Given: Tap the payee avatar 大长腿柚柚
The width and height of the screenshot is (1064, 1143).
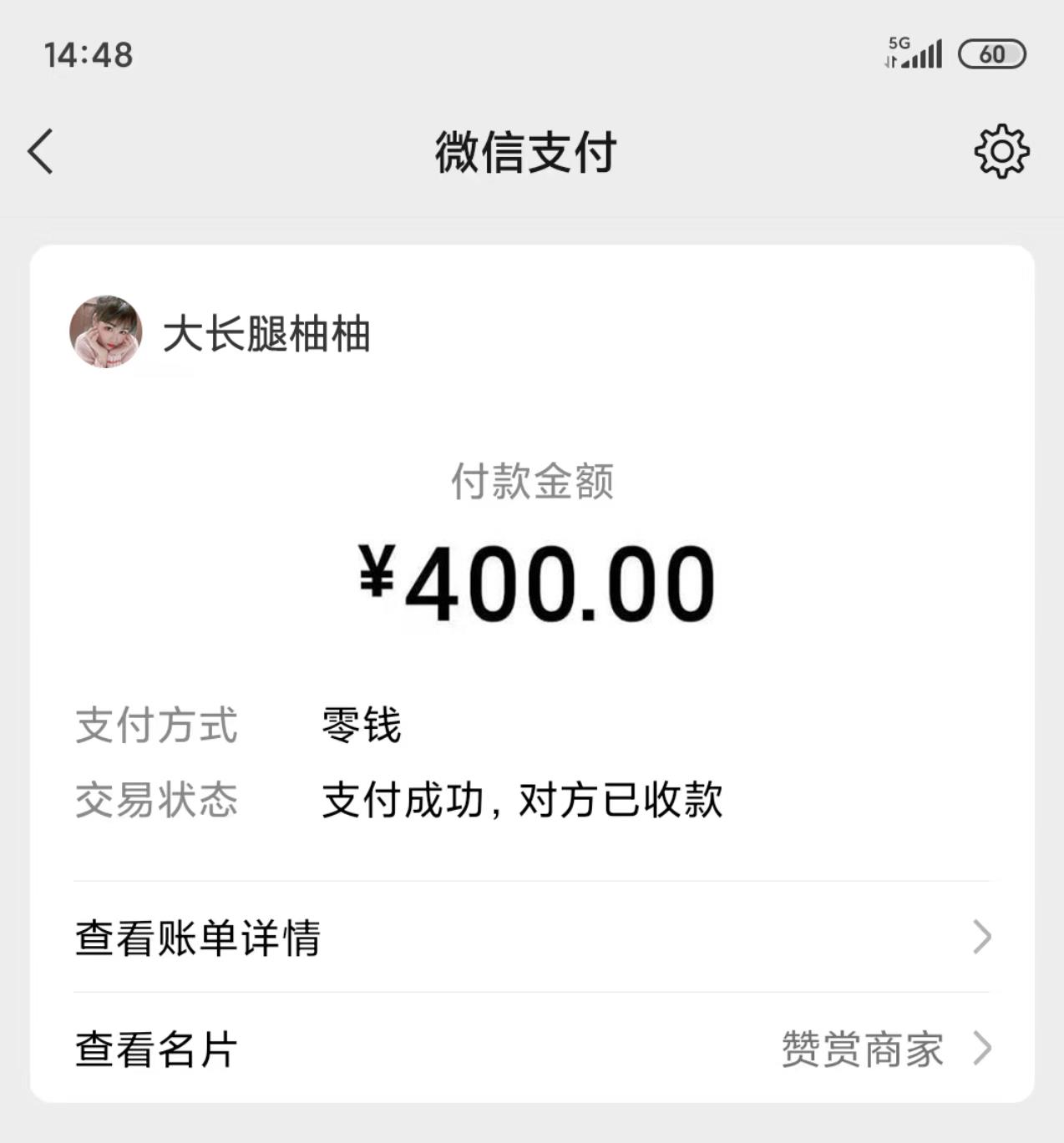Looking at the screenshot, I should tap(105, 331).
